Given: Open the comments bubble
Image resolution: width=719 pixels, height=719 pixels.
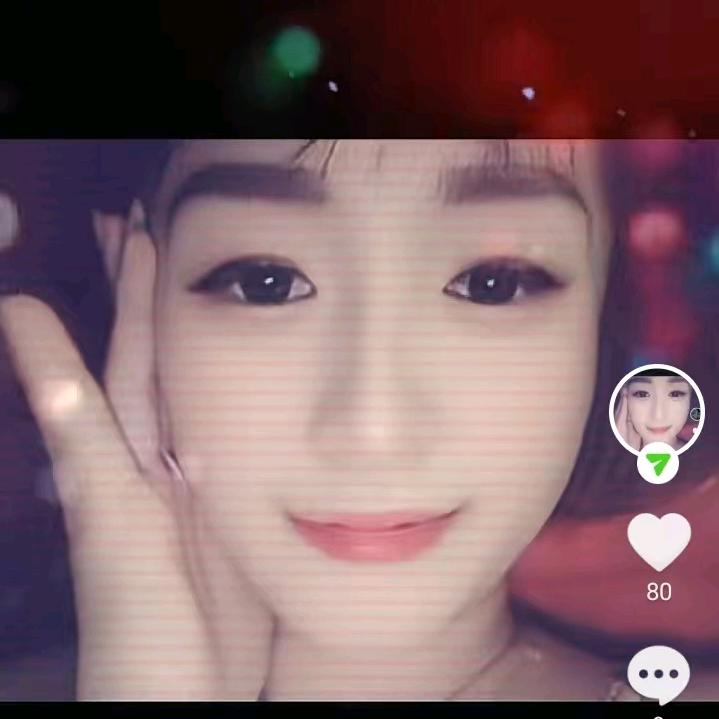Looking at the screenshot, I should pos(659,675).
